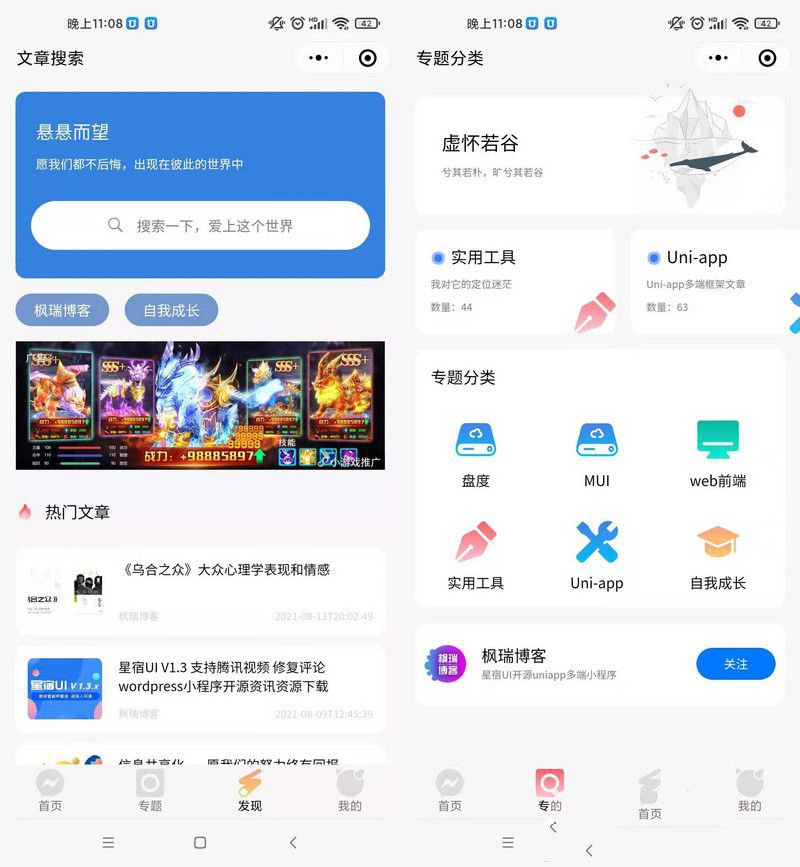Select the 自我成长 tag chip
The width and height of the screenshot is (800, 867).
pyautogui.click(x=171, y=310)
